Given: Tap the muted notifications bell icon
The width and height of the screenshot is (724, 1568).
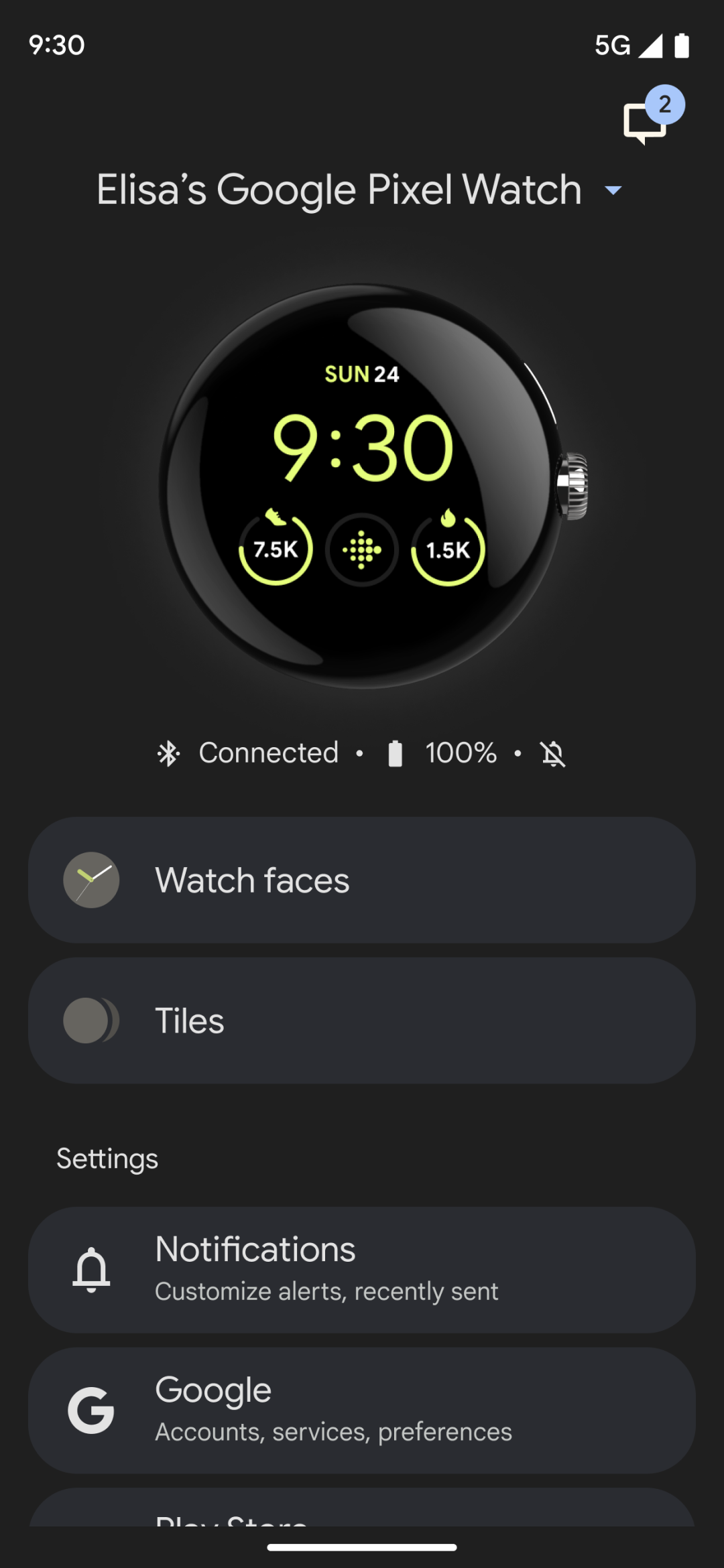Looking at the screenshot, I should click(554, 753).
